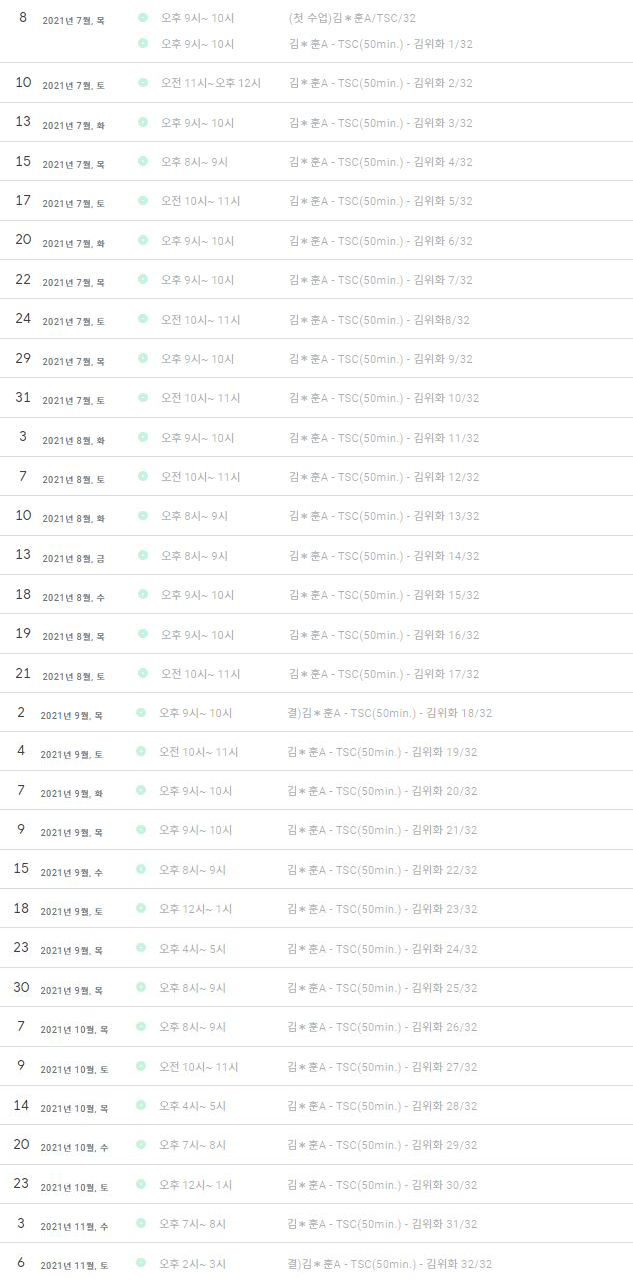633x1281 pixels.
Task: Select the August 13 event 김위화 14/32
Action: (384, 556)
